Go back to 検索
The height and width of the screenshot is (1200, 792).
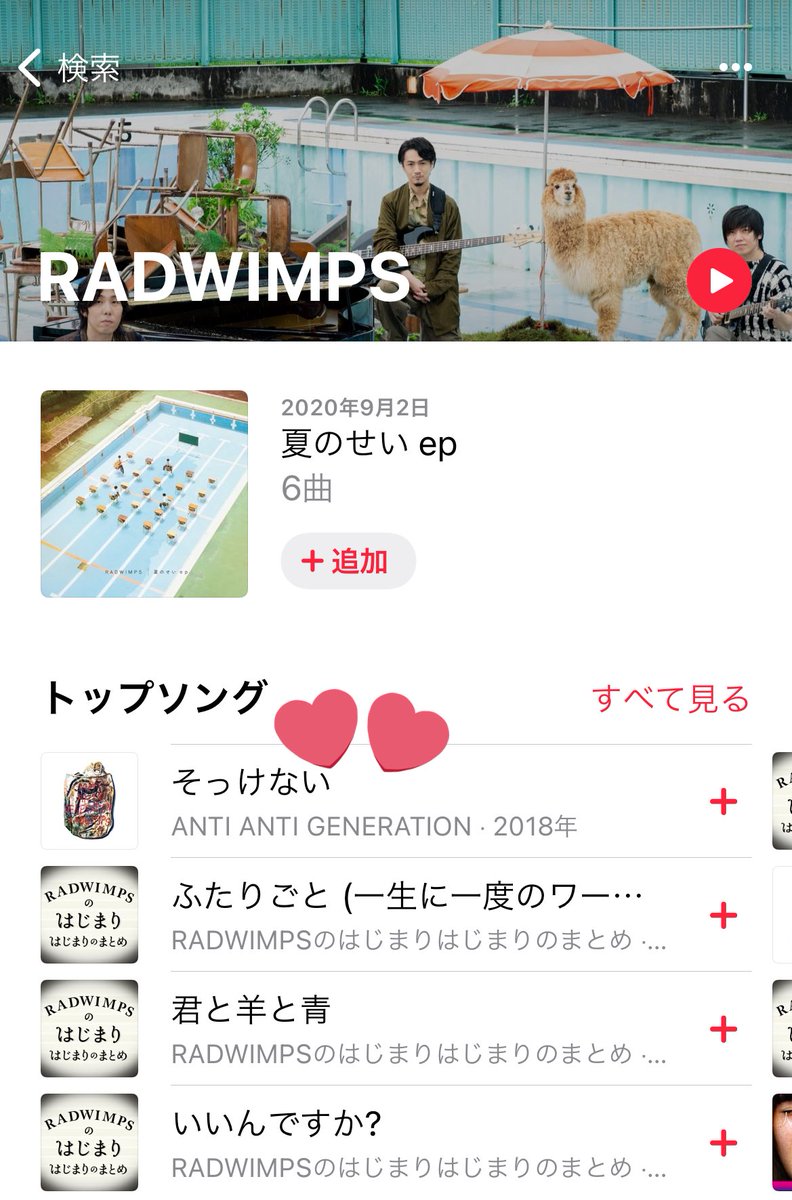70,69
